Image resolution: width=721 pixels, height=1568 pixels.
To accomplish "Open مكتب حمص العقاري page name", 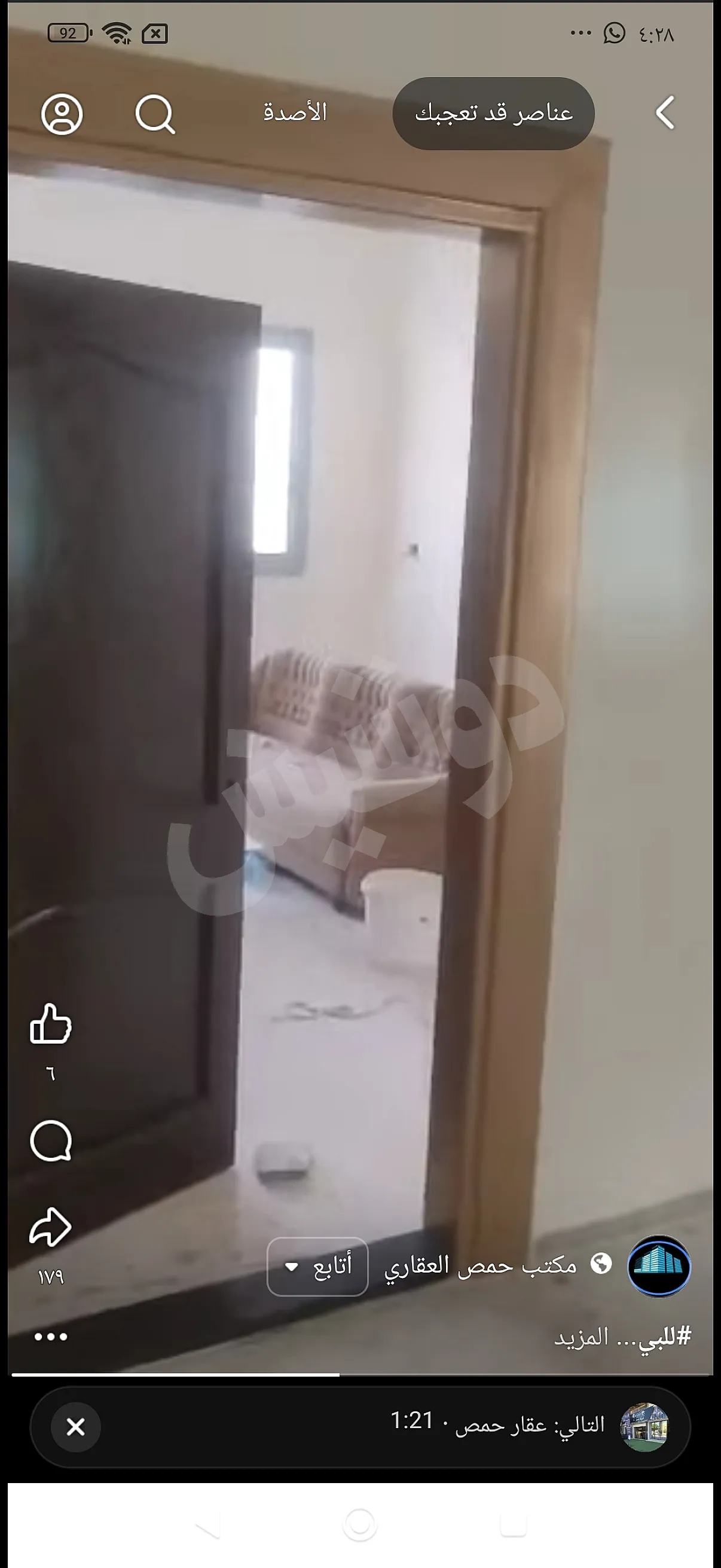I will click(x=480, y=1265).
